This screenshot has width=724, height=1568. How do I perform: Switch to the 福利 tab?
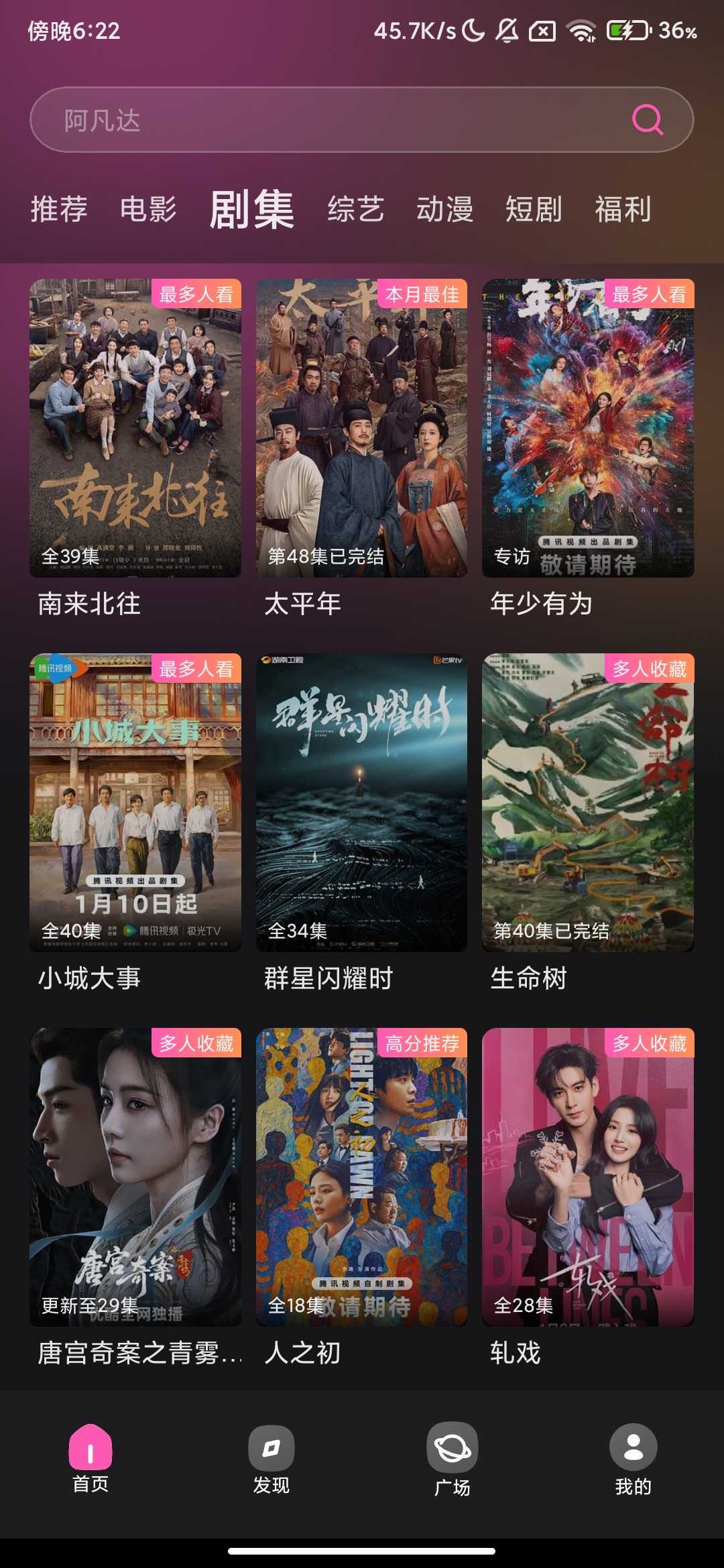pos(623,209)
